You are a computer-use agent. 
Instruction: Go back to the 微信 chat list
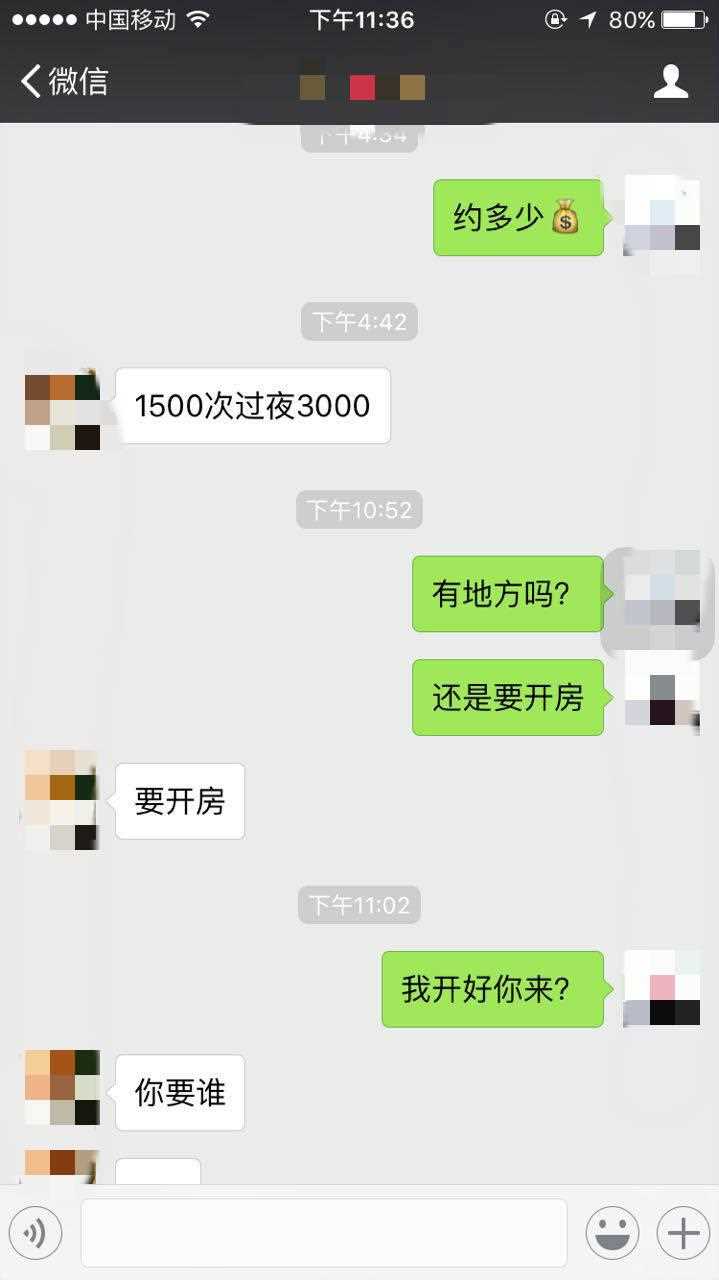[62, 81]
